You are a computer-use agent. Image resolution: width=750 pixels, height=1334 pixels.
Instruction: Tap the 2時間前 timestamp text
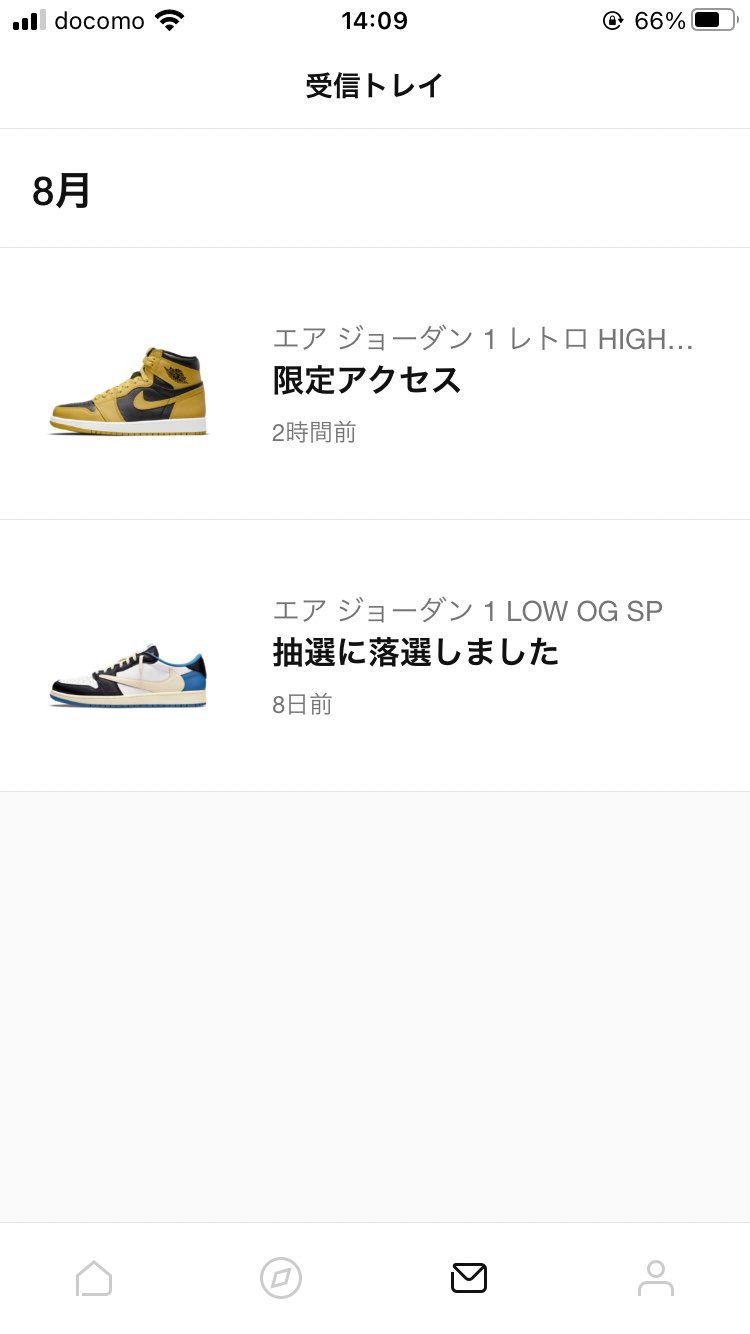click(314, 432)
